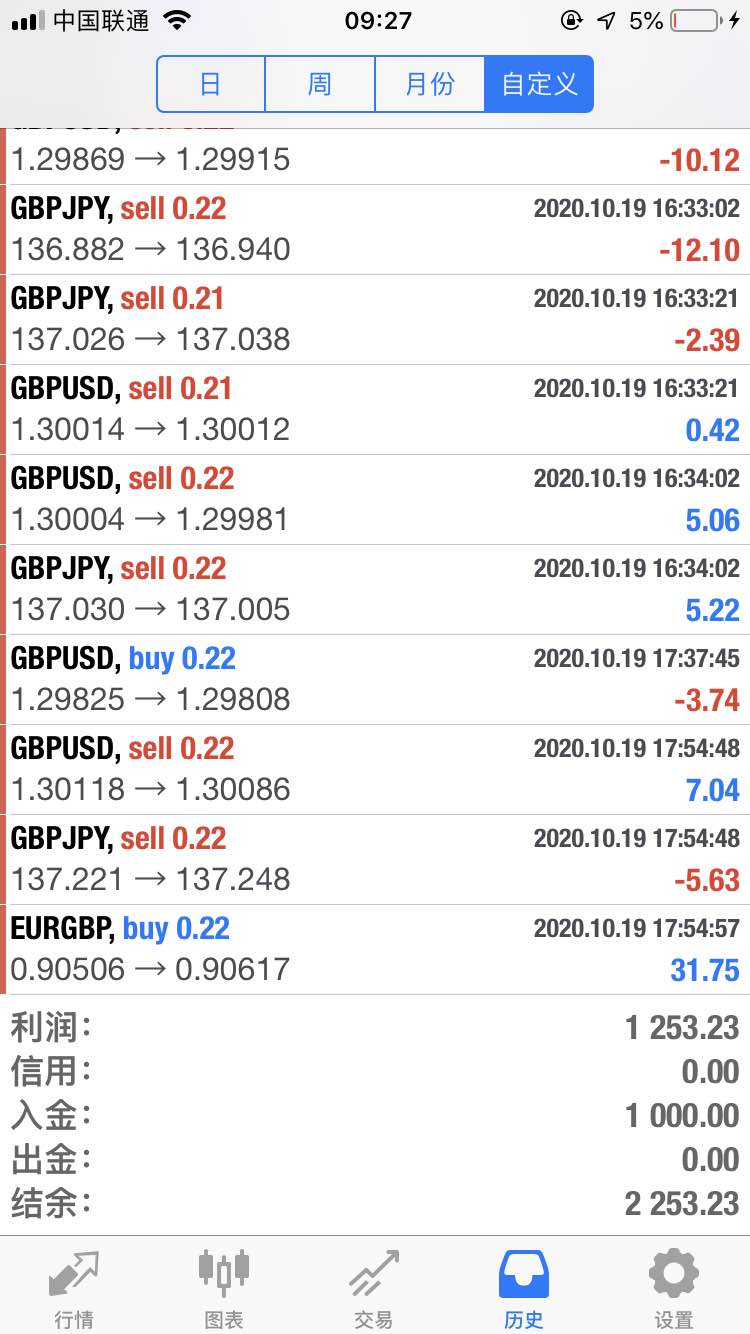Switch to the 交易 trade tab
The width and height of the screenshot is (750, 1334).
click(374, 1289)
